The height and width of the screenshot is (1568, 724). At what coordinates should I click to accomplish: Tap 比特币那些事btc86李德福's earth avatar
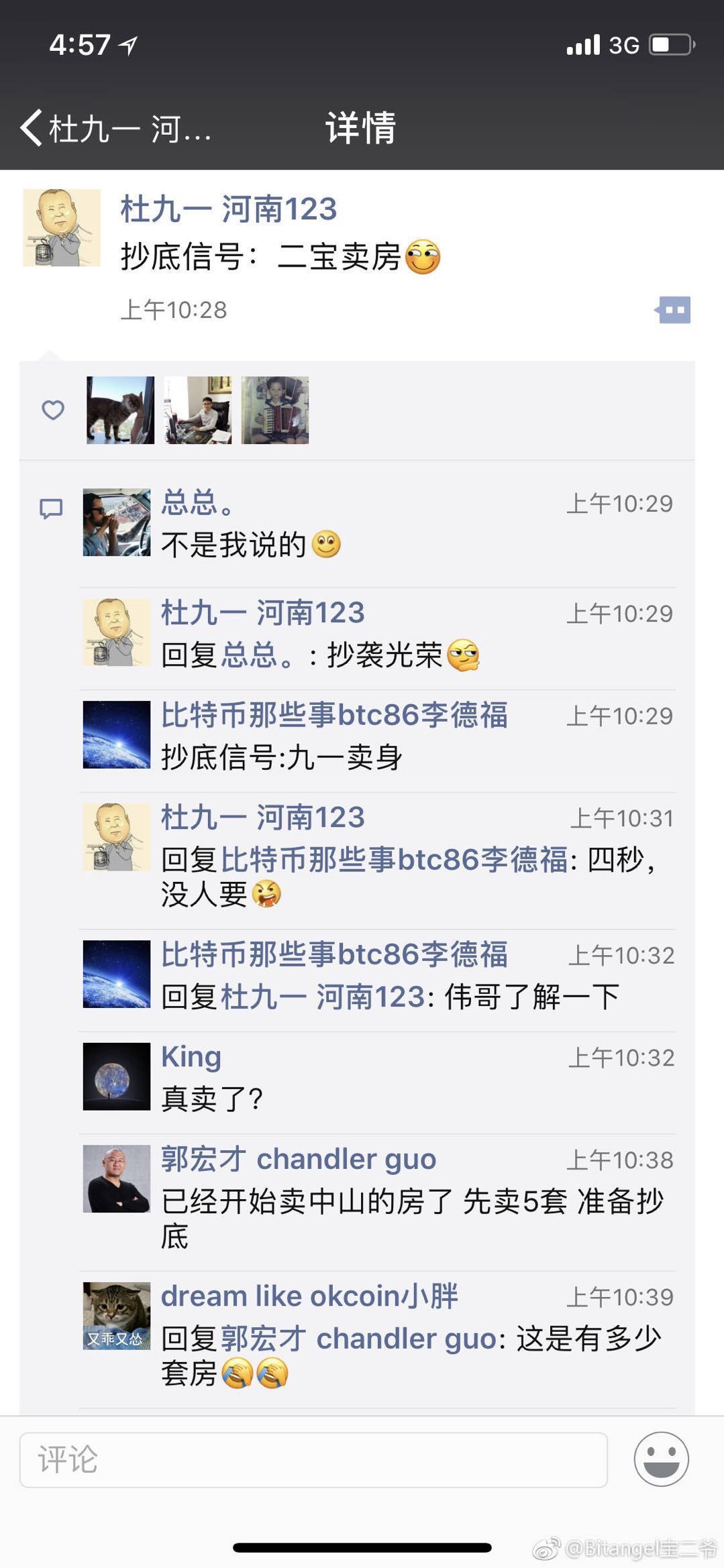116,735
